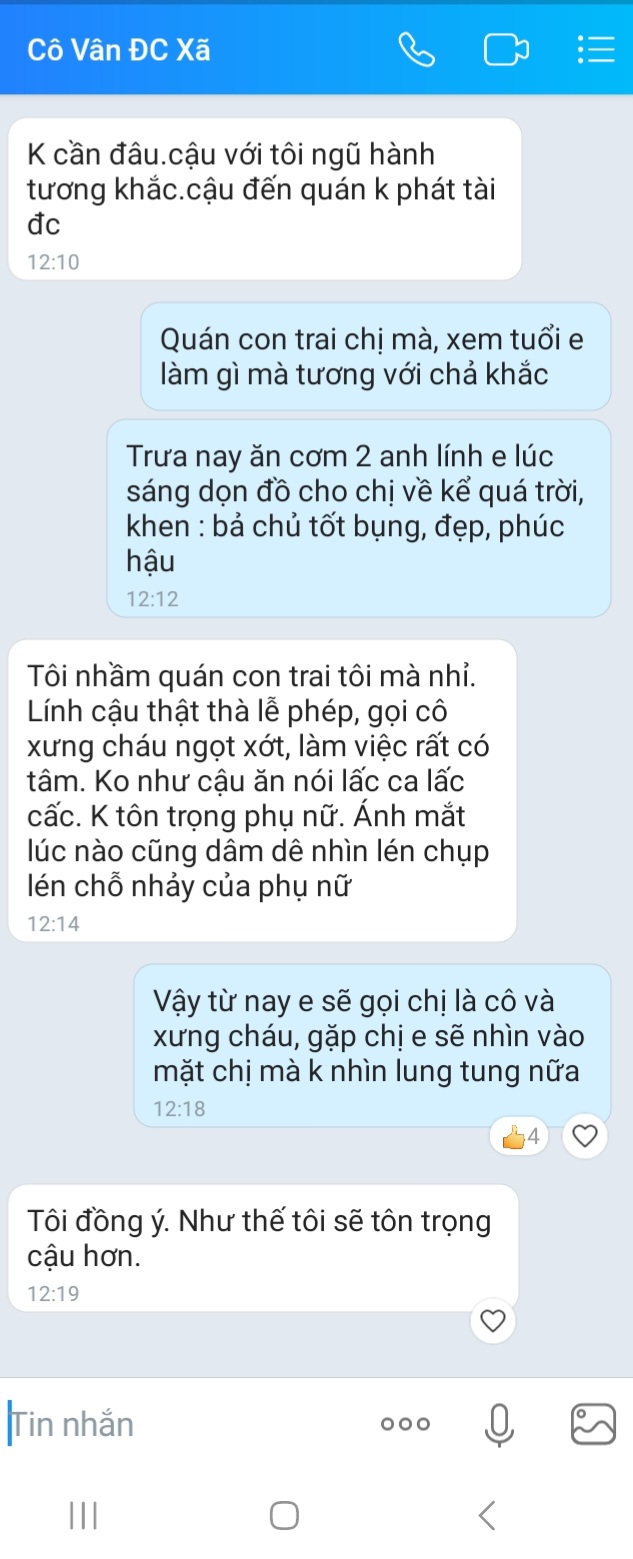Screen dimensions: 633x1559
Task: Open the photo gallery picker
Action: coord(593,1423)
